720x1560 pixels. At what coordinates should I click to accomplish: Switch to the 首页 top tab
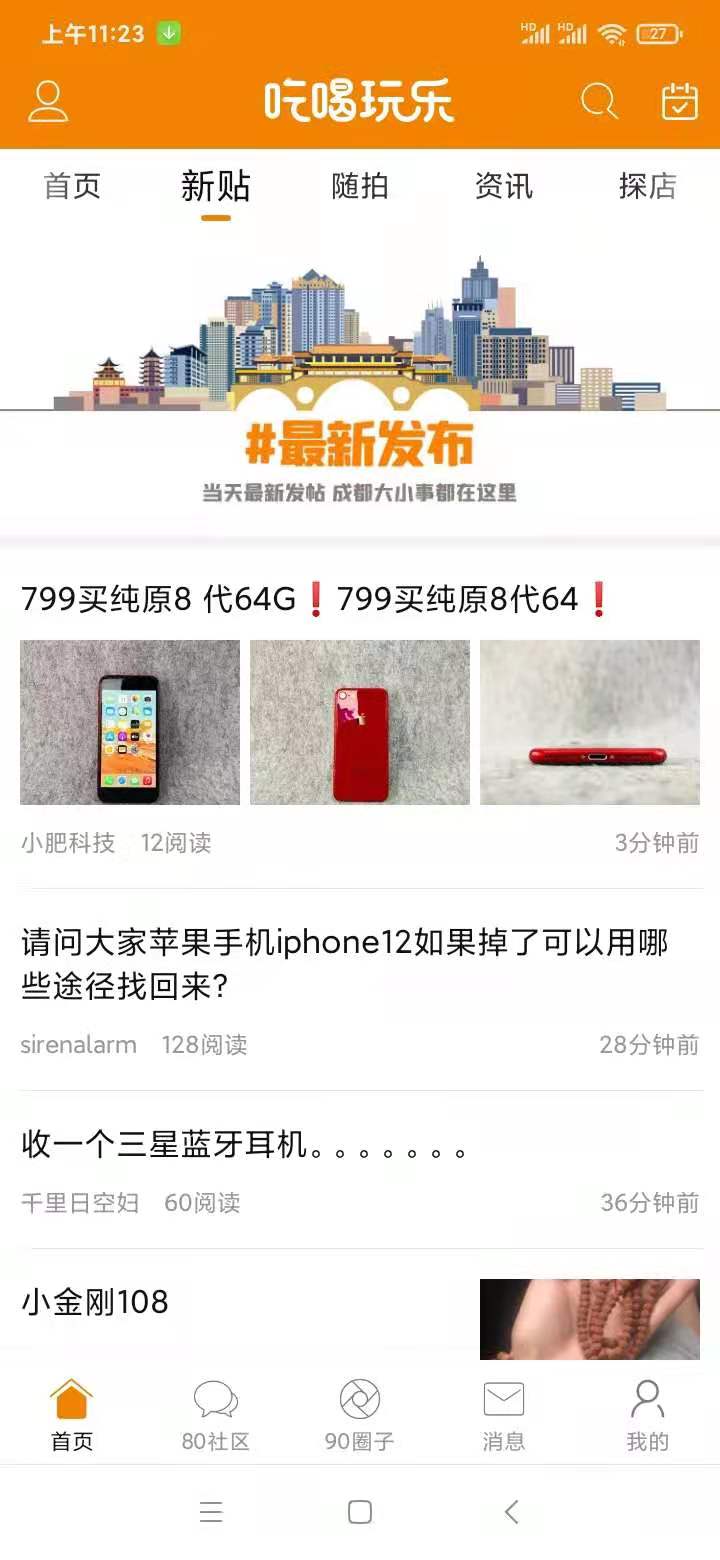(x=72, y=187)
